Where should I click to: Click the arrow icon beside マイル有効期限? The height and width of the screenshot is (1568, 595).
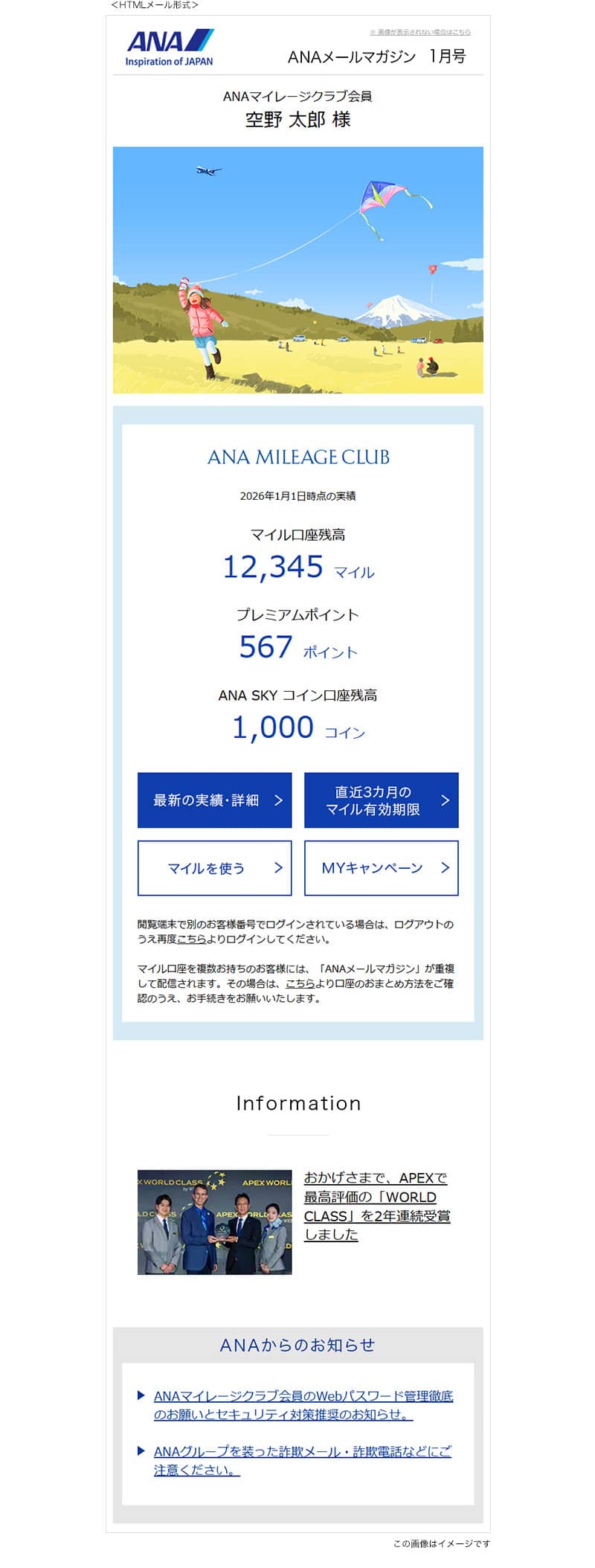click(x=445, y=800)
